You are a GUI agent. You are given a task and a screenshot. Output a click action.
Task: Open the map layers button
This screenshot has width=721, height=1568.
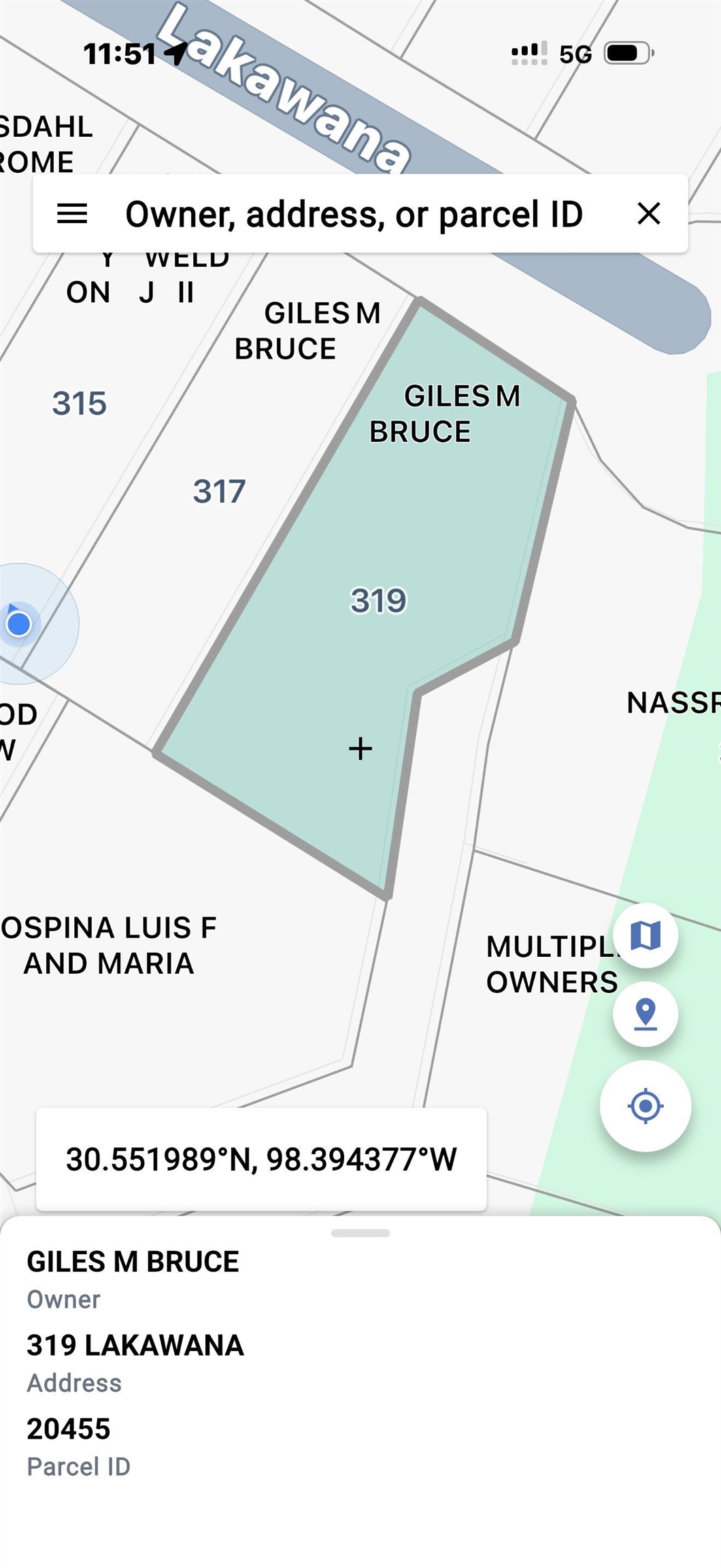[645, 935]
